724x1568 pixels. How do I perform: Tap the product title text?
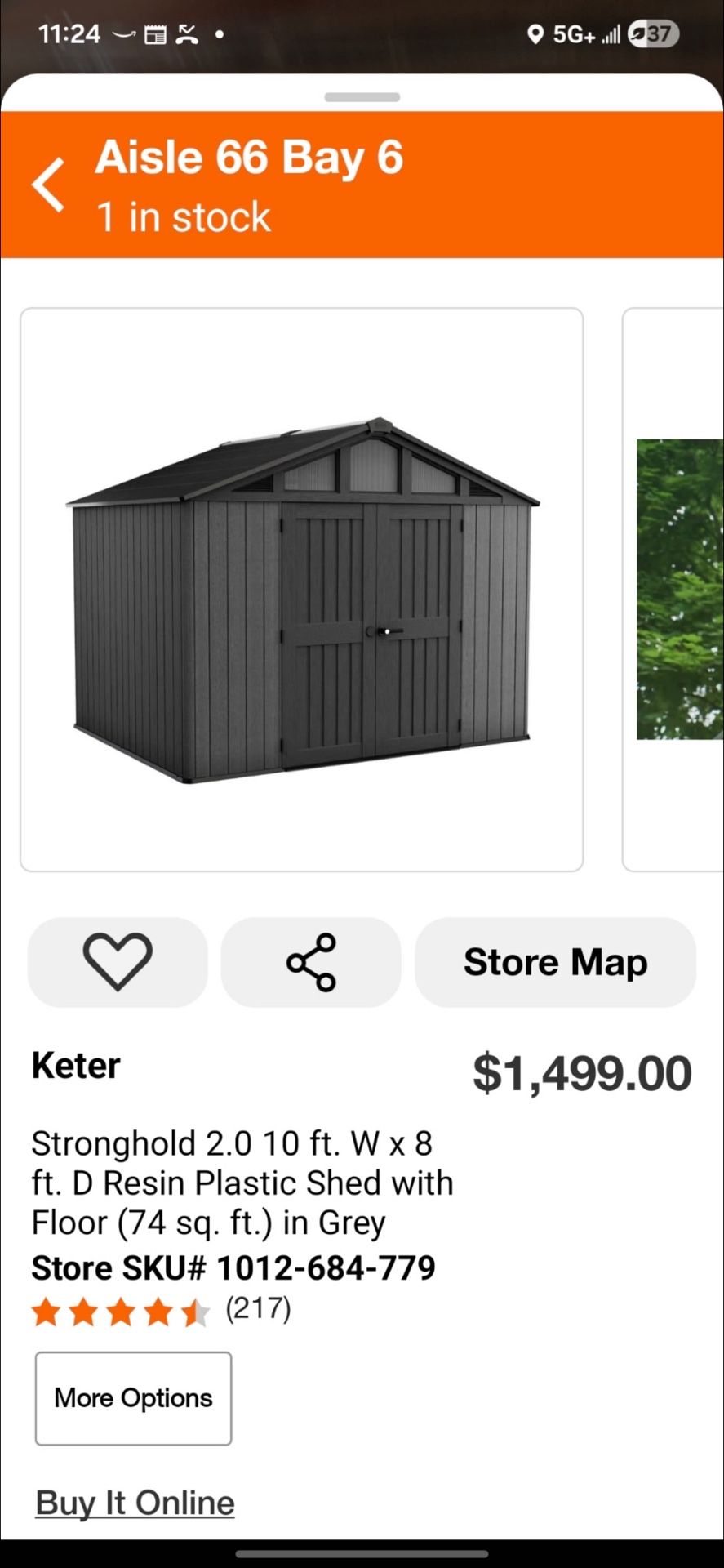click(x=242, y=1182)
